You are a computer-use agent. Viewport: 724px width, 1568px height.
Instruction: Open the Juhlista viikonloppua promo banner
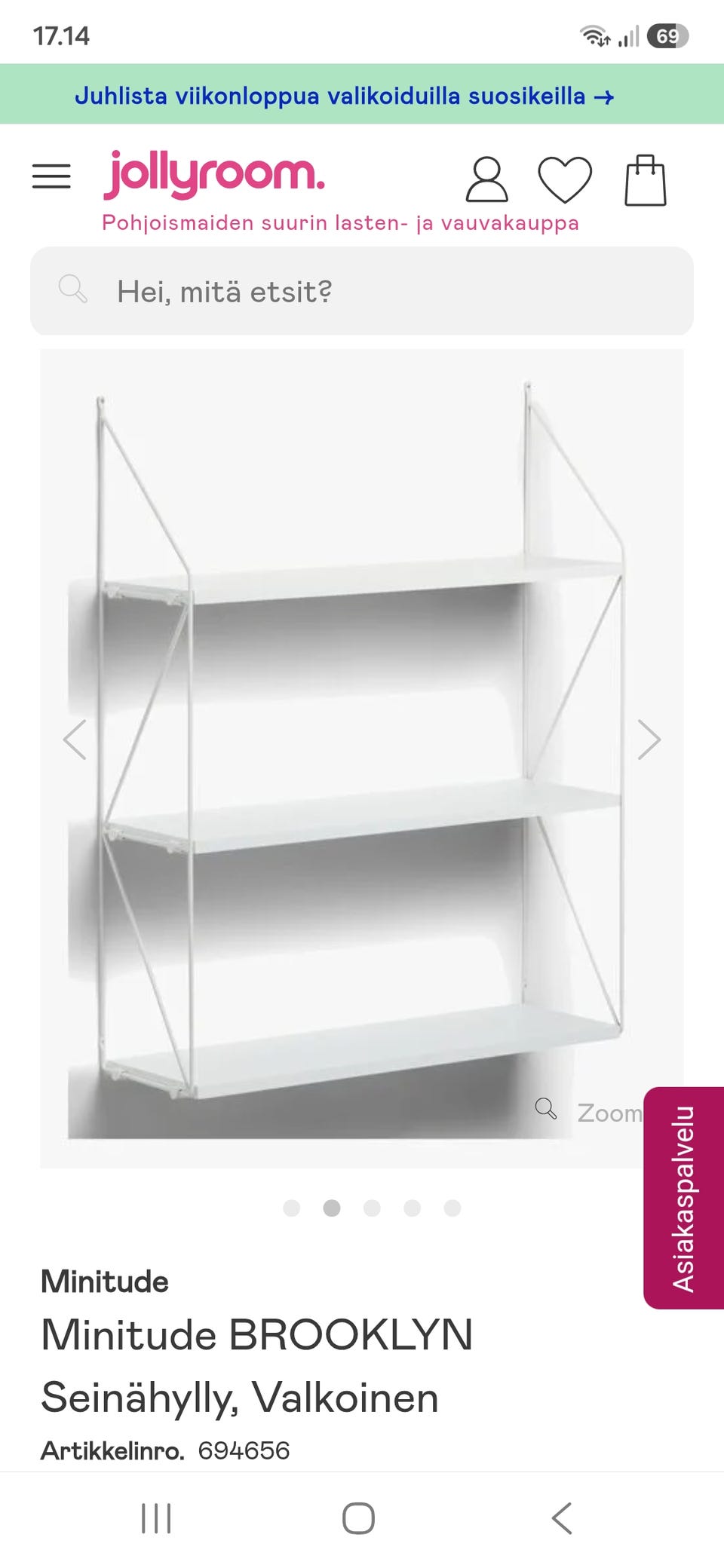(x=344, y=96)
